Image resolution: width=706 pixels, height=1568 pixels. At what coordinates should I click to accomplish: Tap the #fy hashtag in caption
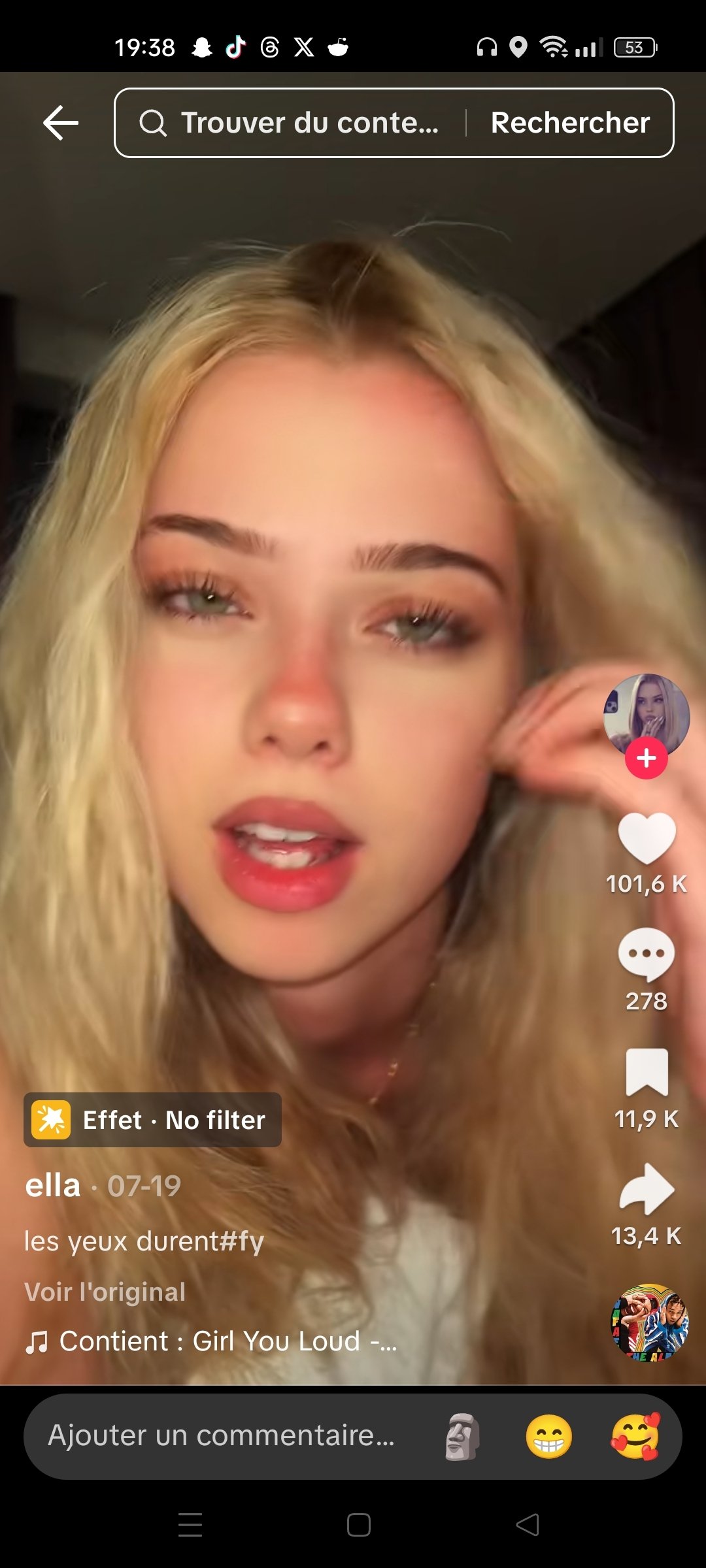tap(242, 1240)
